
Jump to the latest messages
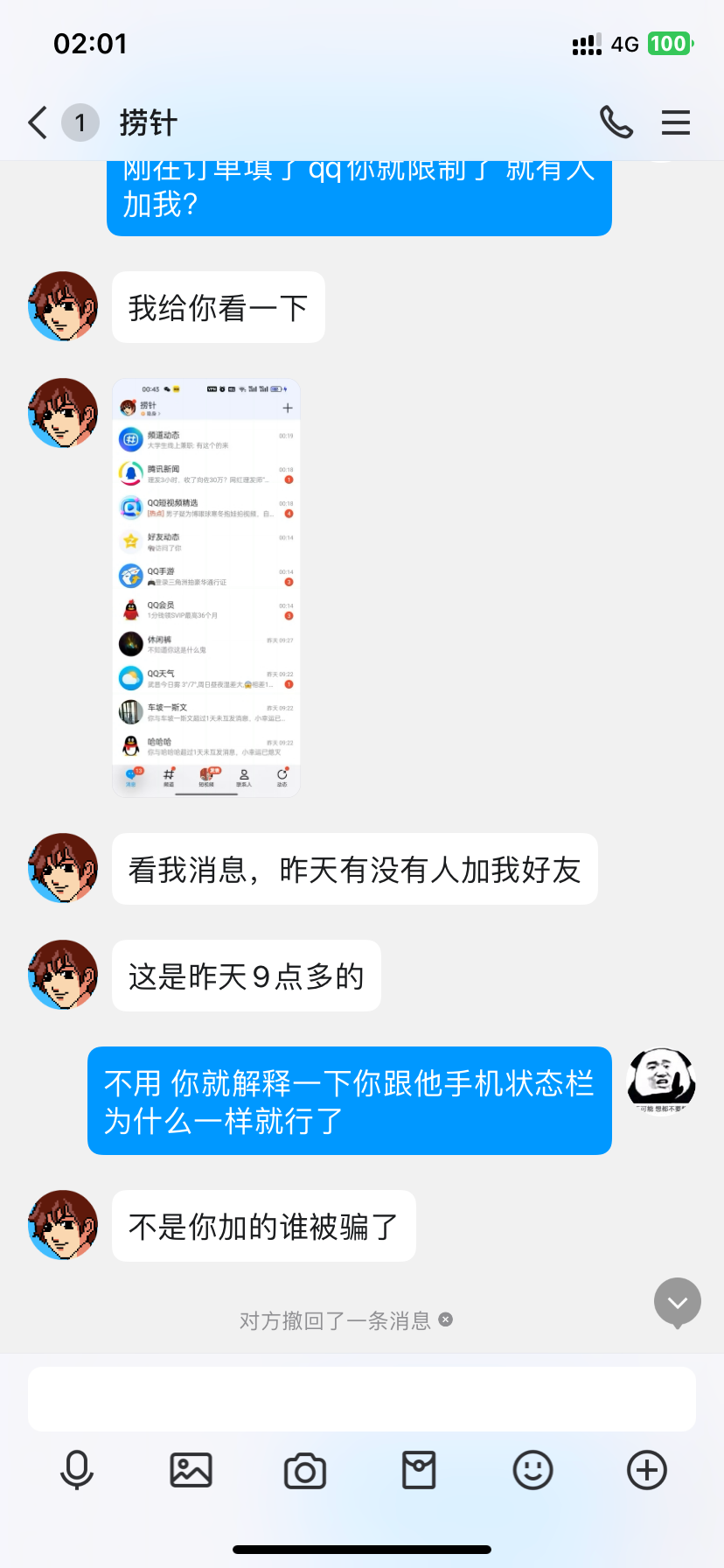point(678,1302)
